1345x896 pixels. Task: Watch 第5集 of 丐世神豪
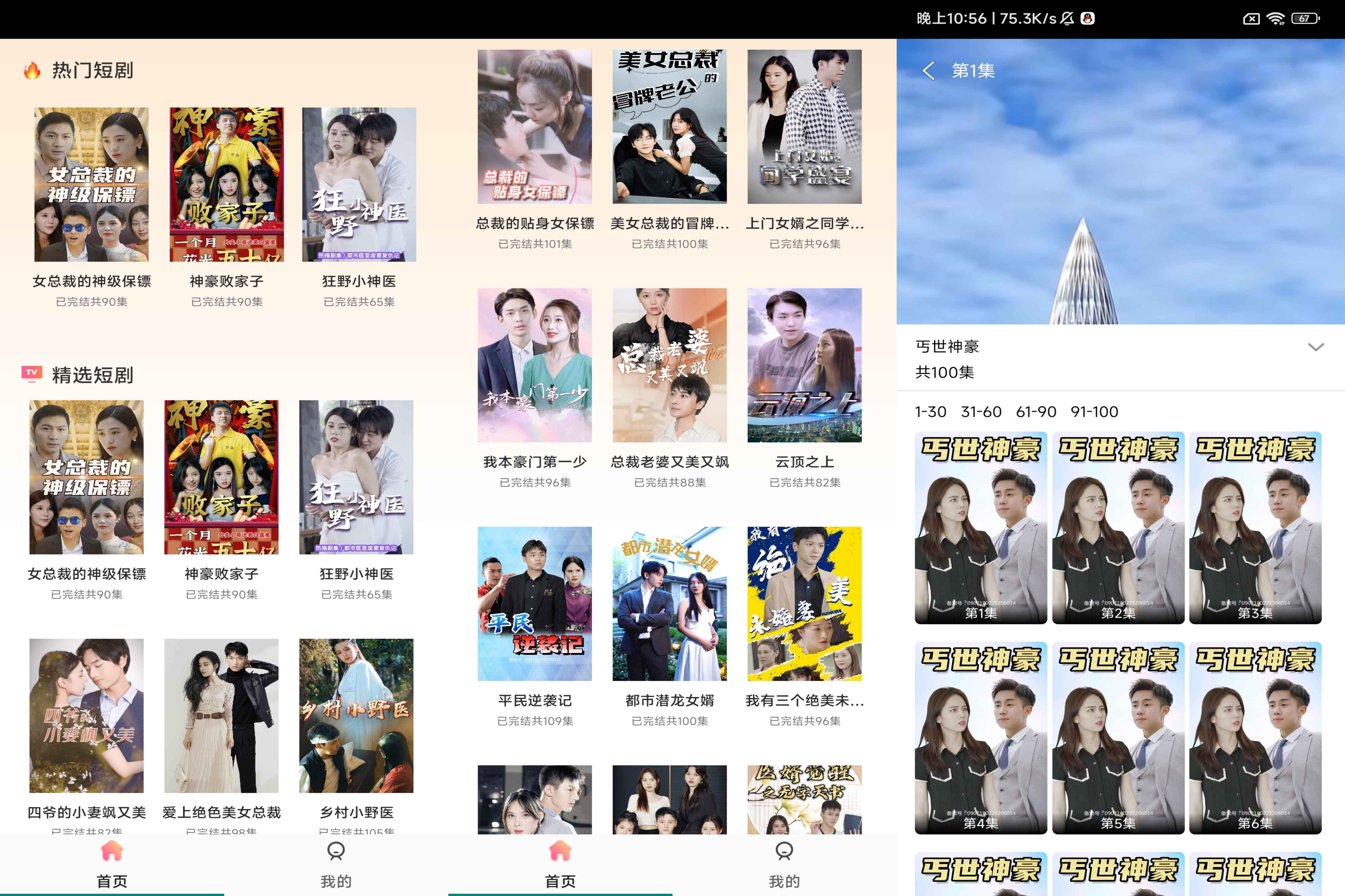[x=1117, y=737]
